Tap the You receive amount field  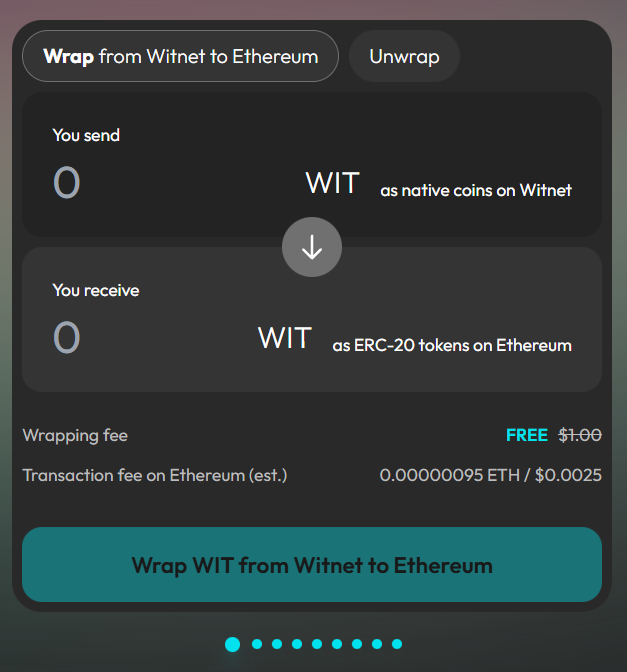click(140, 338)
